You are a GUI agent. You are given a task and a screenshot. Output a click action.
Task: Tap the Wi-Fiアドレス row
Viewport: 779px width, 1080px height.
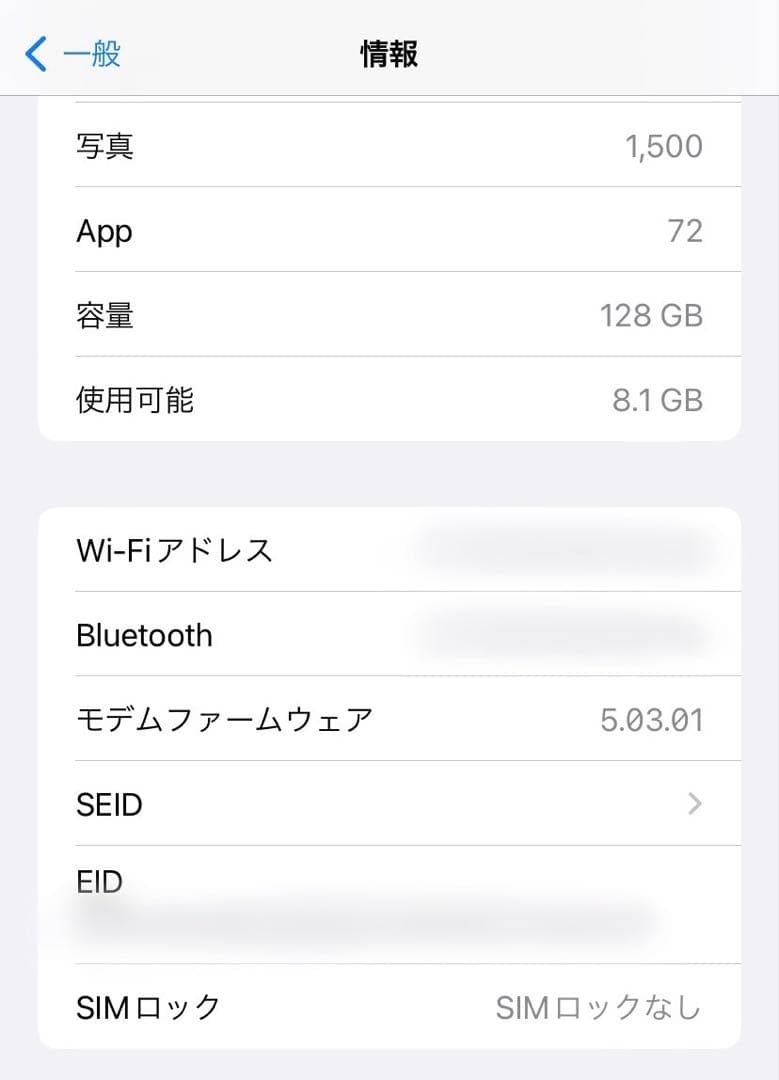(390, 549)
